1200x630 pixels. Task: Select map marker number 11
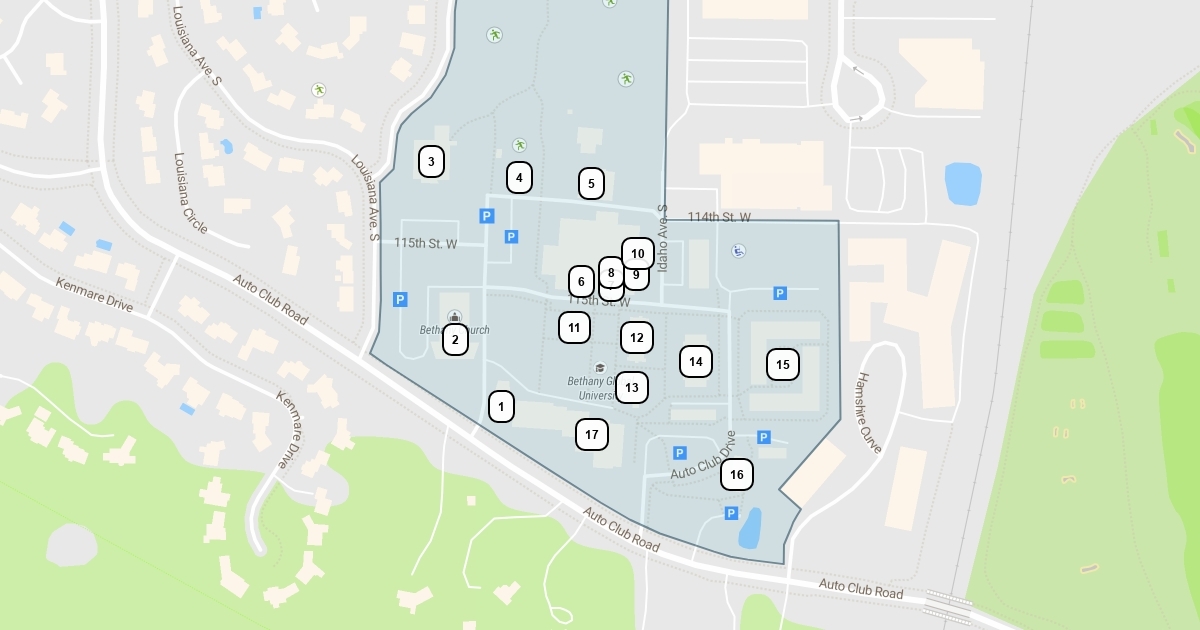coord(574,327)
